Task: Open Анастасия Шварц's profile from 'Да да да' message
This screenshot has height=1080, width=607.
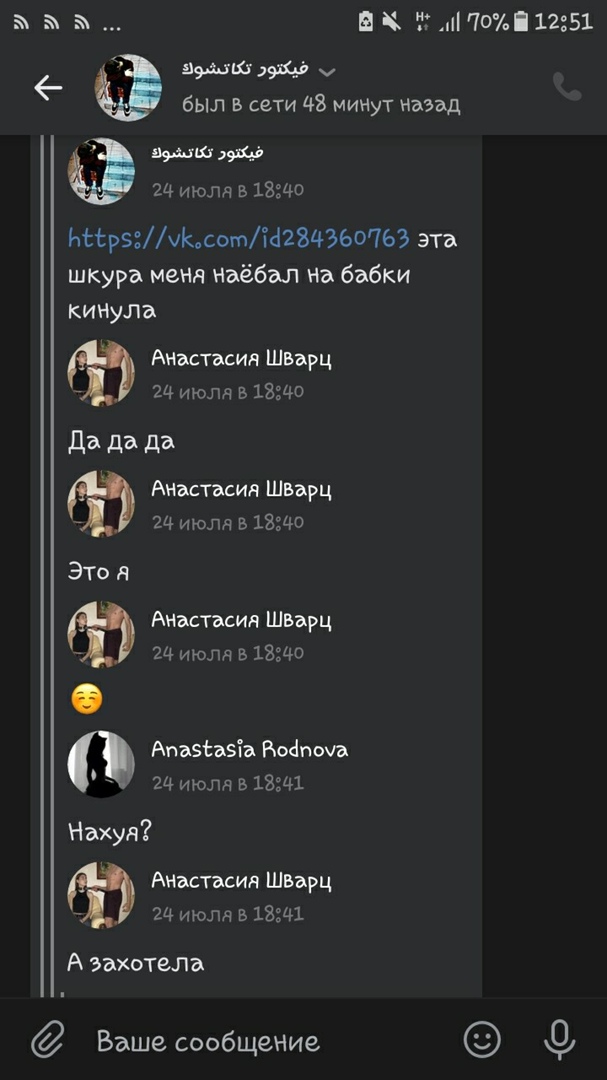Action: [240, 359]
